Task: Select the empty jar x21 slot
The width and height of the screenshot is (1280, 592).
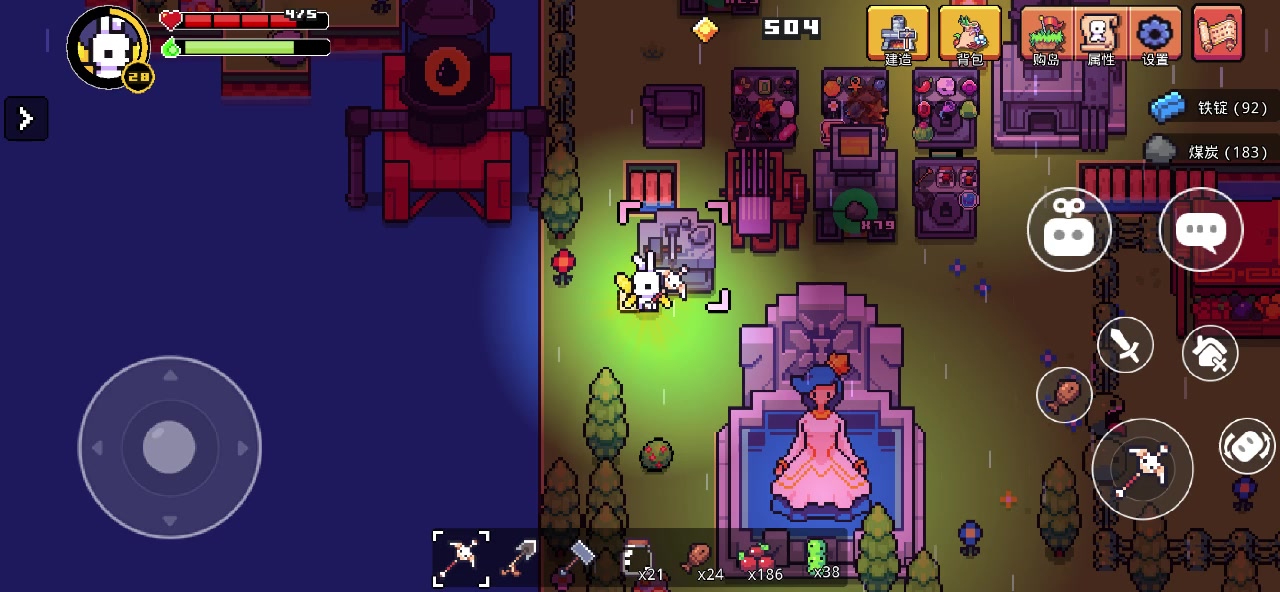Action: pyautogui.click(x=640, y=560)
